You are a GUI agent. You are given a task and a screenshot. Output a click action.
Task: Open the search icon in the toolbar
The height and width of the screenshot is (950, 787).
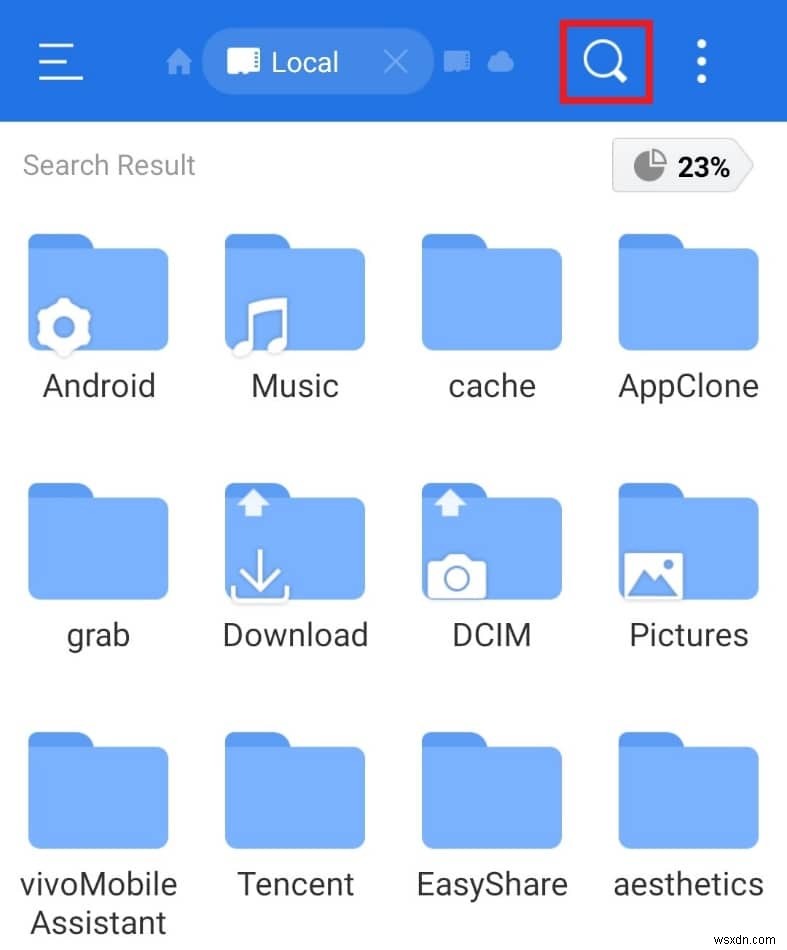(604, 60)
